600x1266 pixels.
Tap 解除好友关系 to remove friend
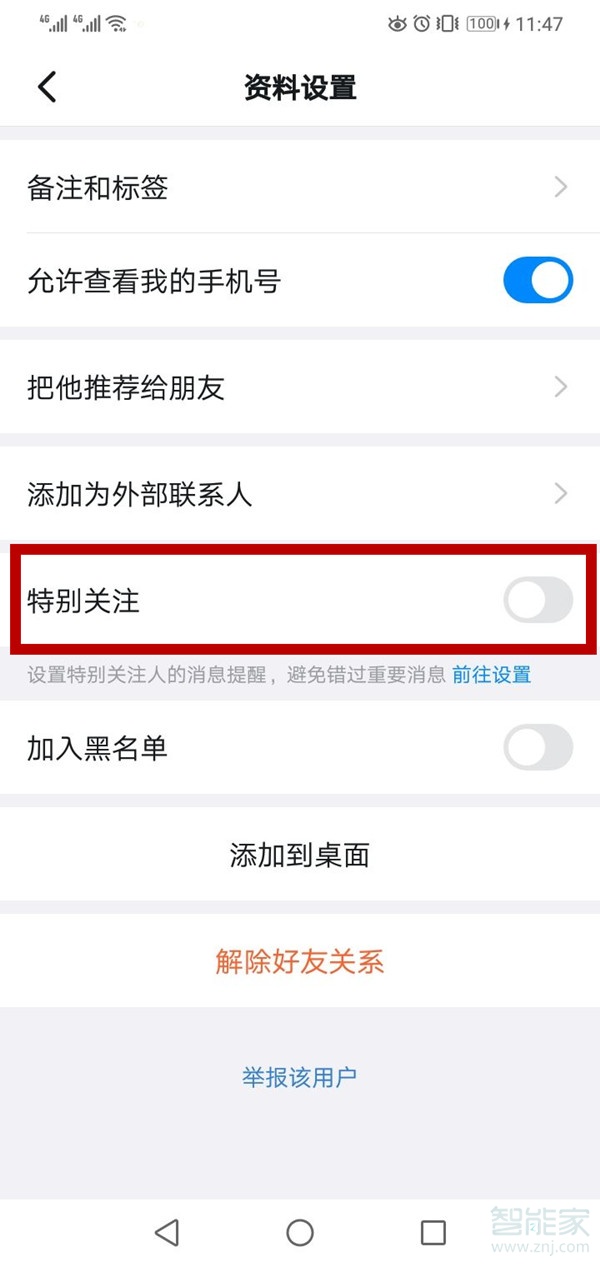click(x=300, y=962)
